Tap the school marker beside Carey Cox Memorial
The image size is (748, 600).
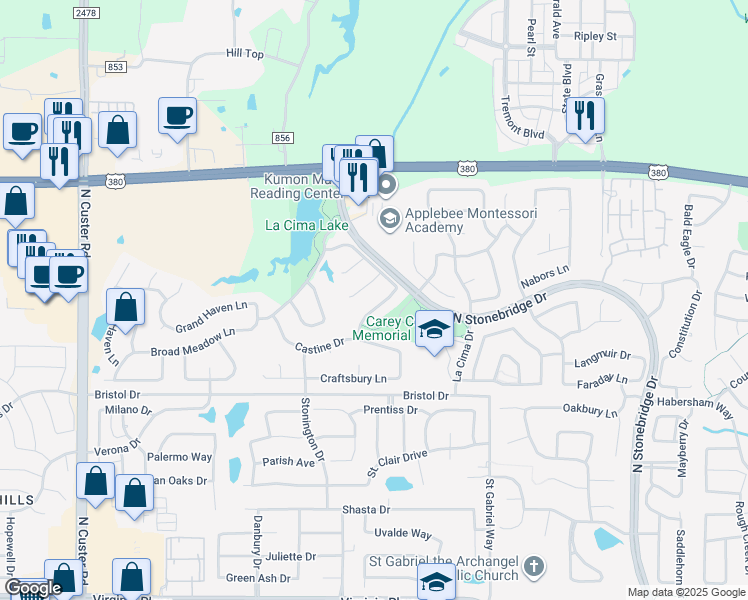coord(434,329)
